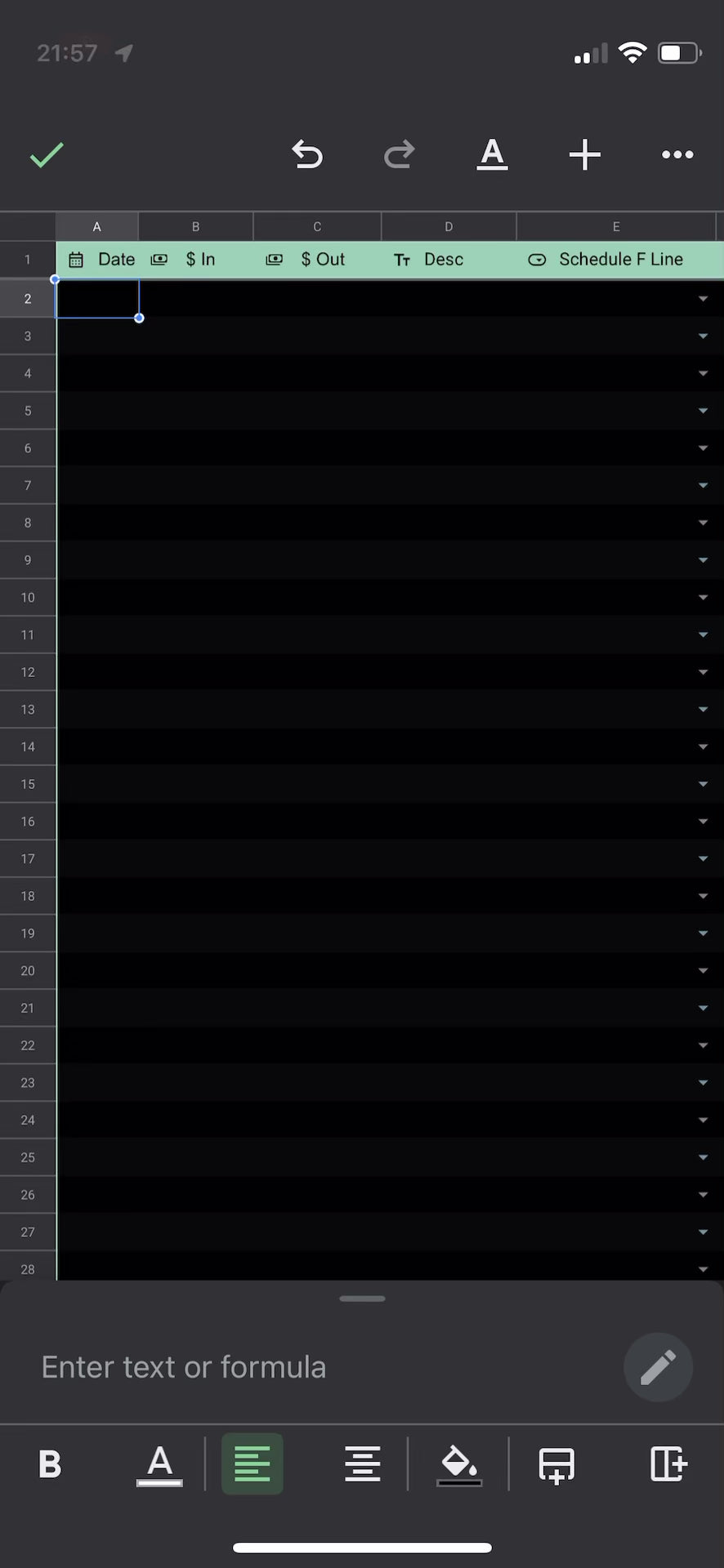The height and width of the screenshot is (1568, 724).
Task: Open the three-dot overflow menu
Action: [x=677, y=154]
